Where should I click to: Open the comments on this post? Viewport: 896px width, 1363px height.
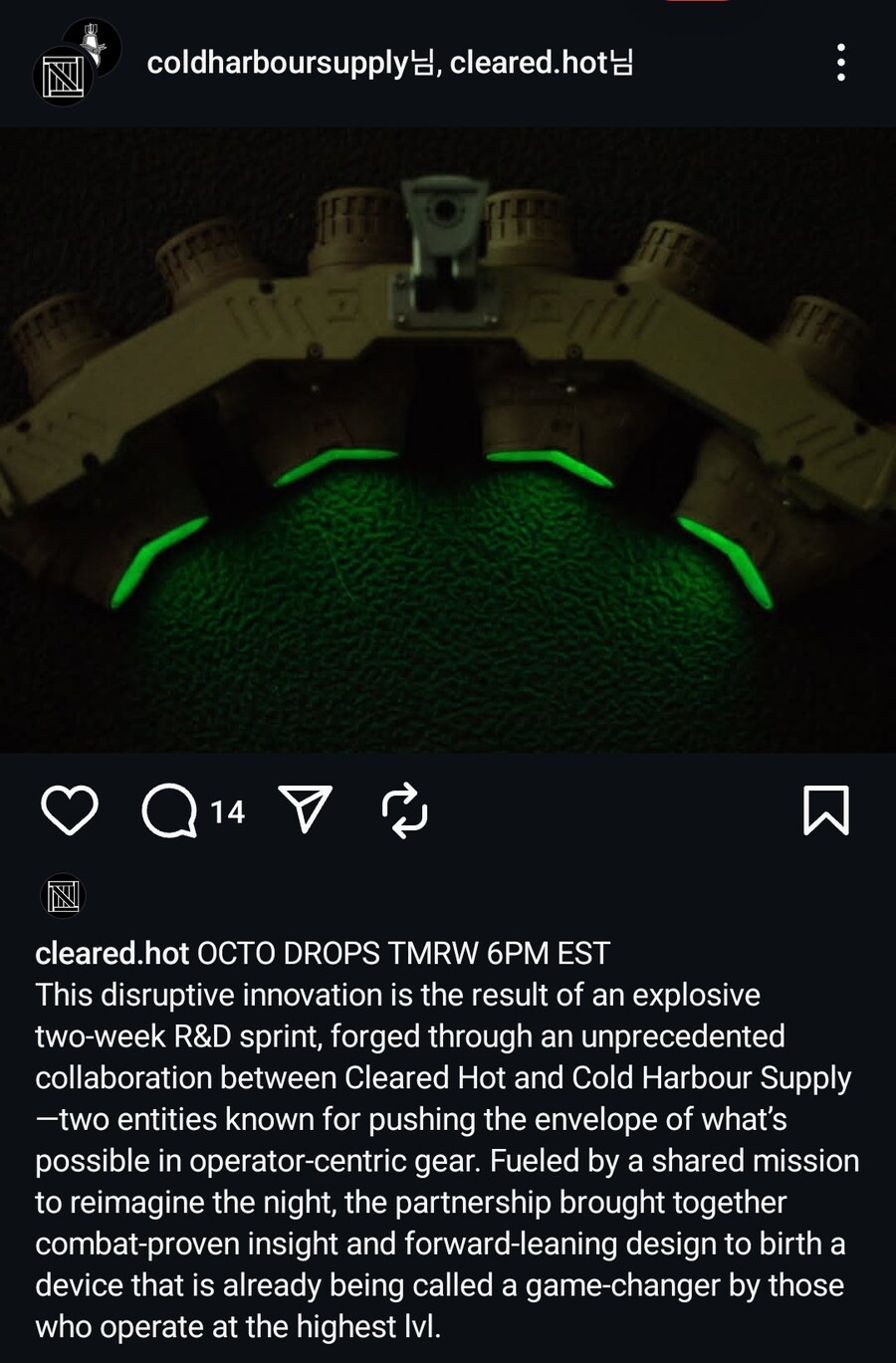tap(170, 811)
